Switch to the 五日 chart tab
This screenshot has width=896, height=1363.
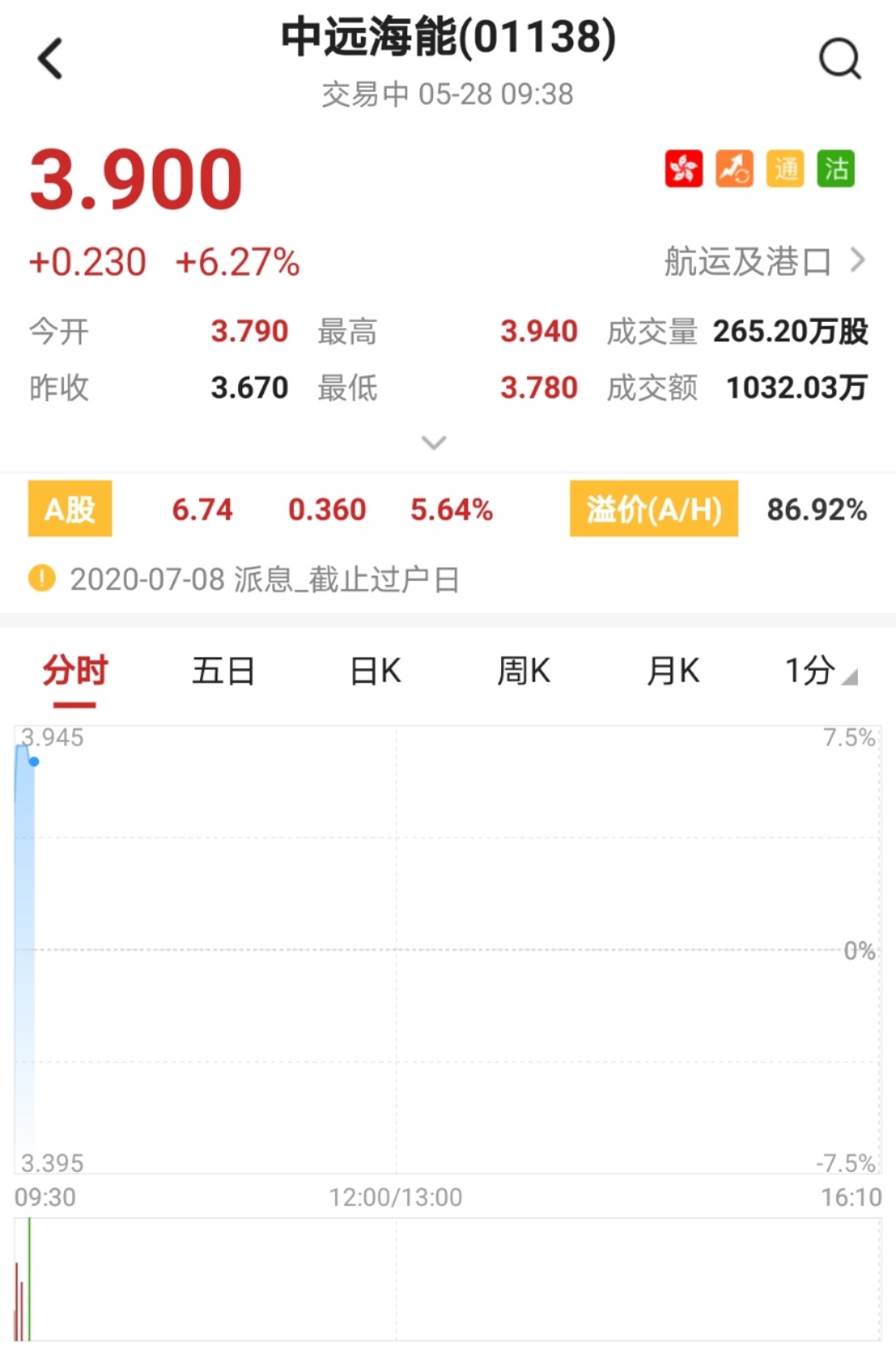coord(223,671)
